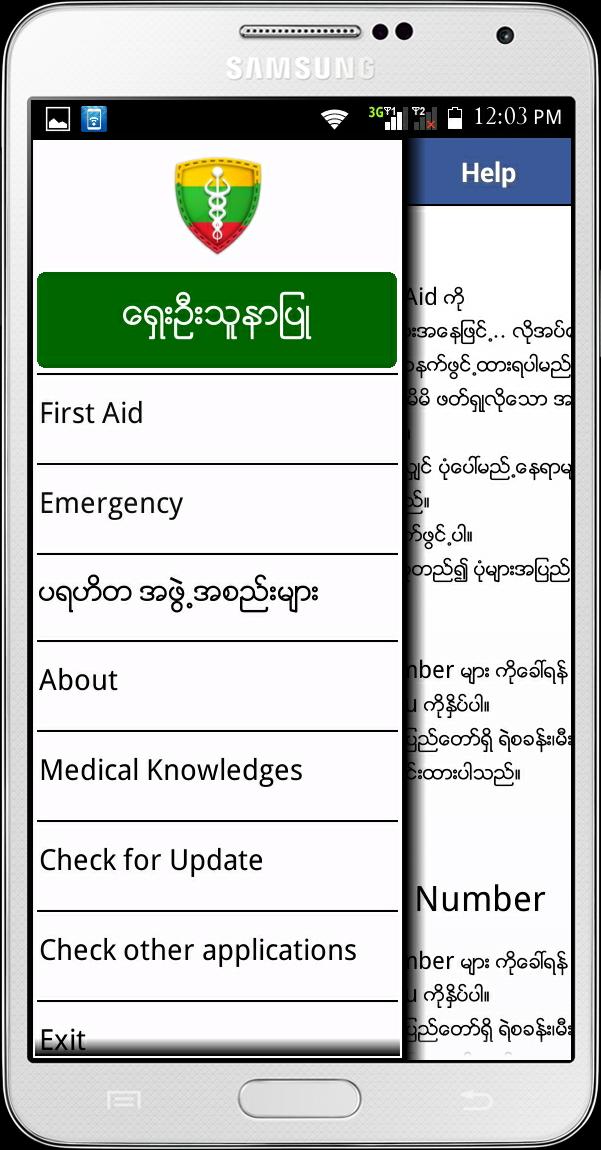Tap the green Burmese first aid button

pos(217,320)
